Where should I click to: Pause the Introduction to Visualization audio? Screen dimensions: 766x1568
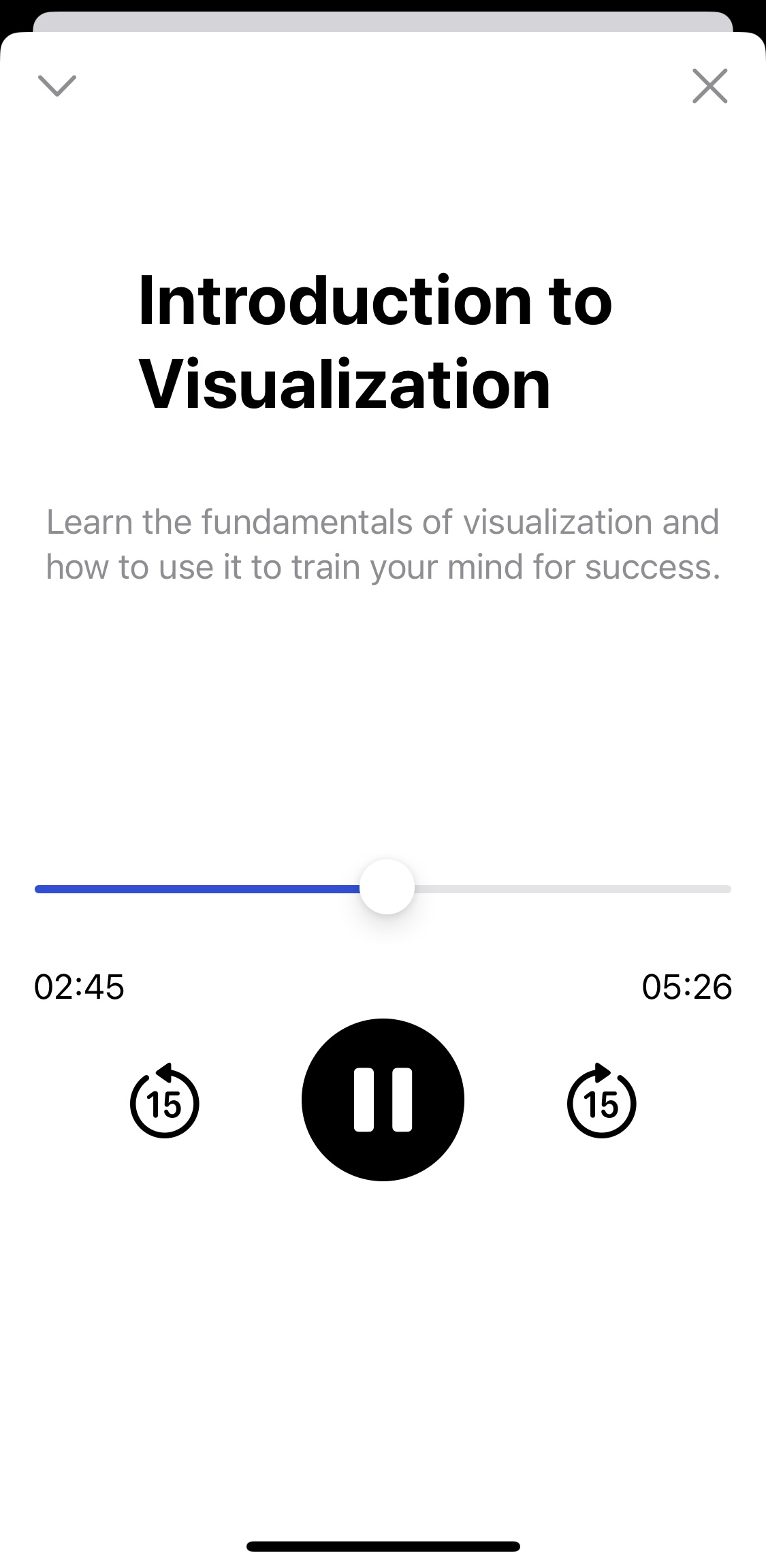(383, 1100)
